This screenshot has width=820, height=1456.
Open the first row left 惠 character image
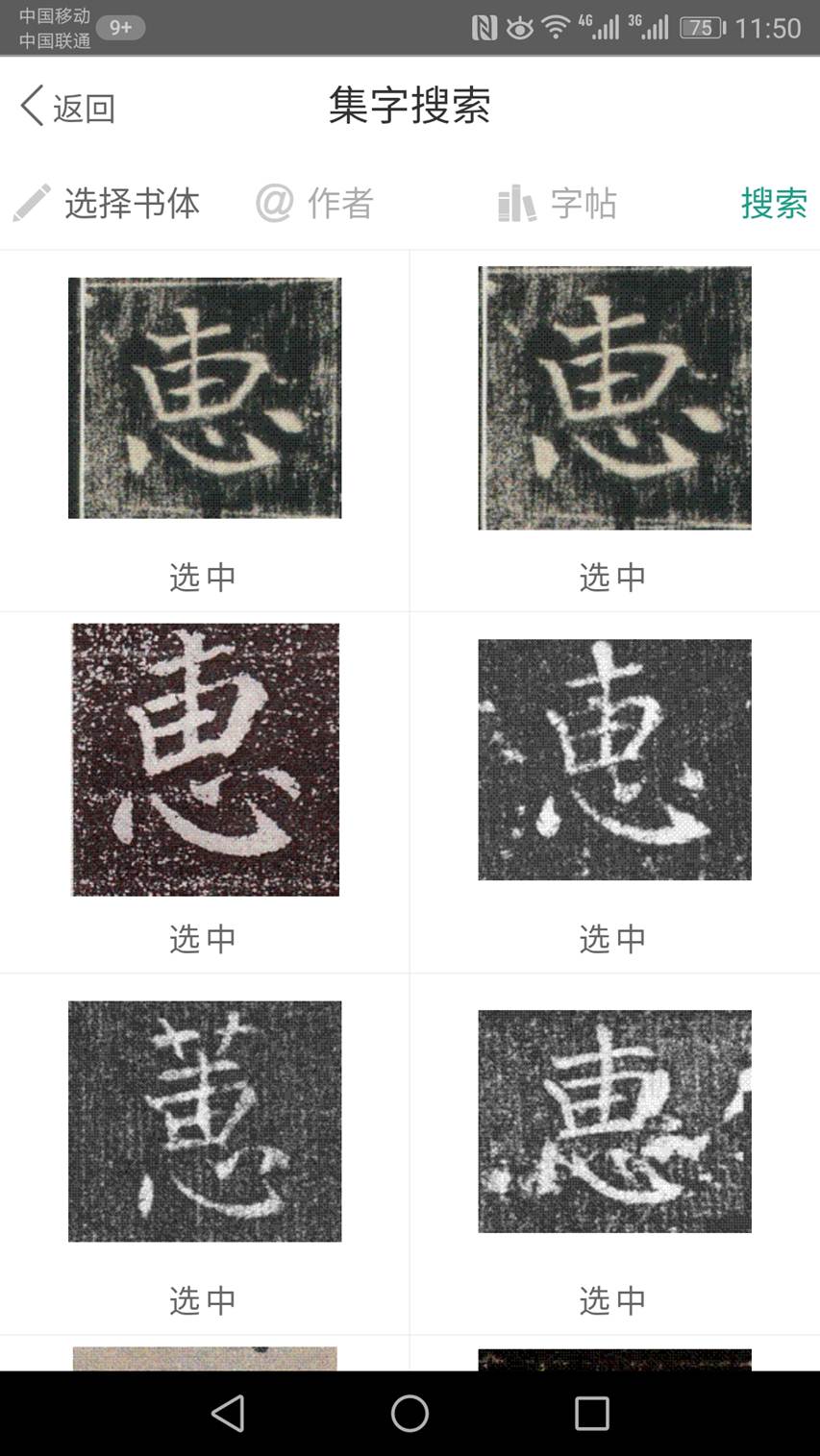click(205, 398)
